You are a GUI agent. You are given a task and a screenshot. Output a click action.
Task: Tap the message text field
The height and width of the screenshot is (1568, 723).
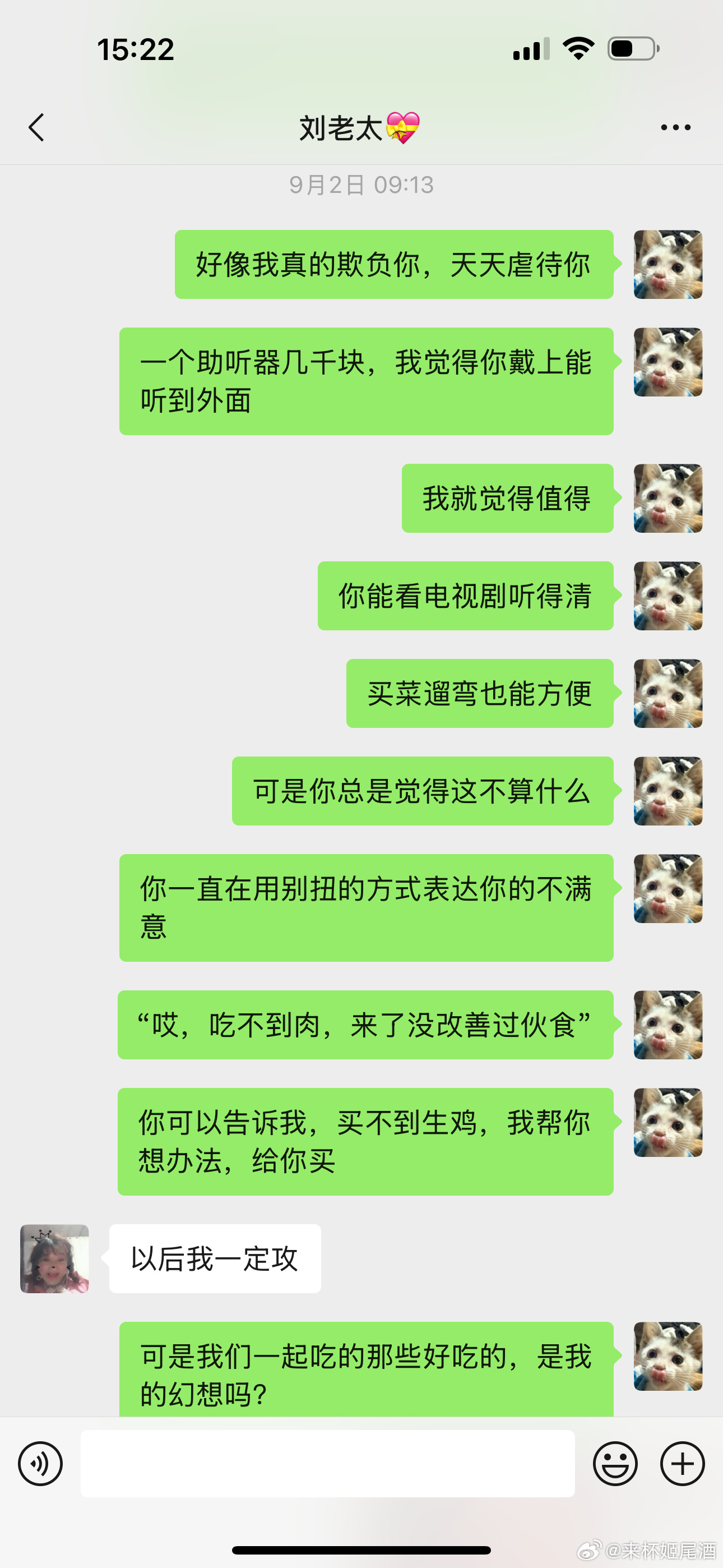tap(327, 1464)
